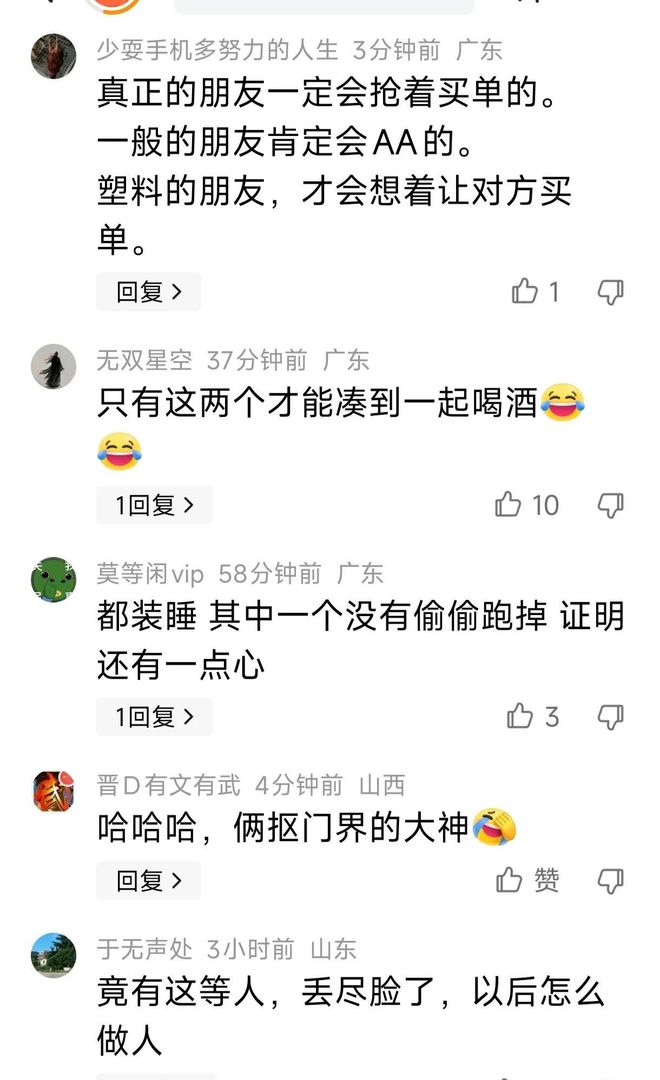660x1080 pixels.
Task: Dislike 晋D有文有武's comment
Action: 610,881
